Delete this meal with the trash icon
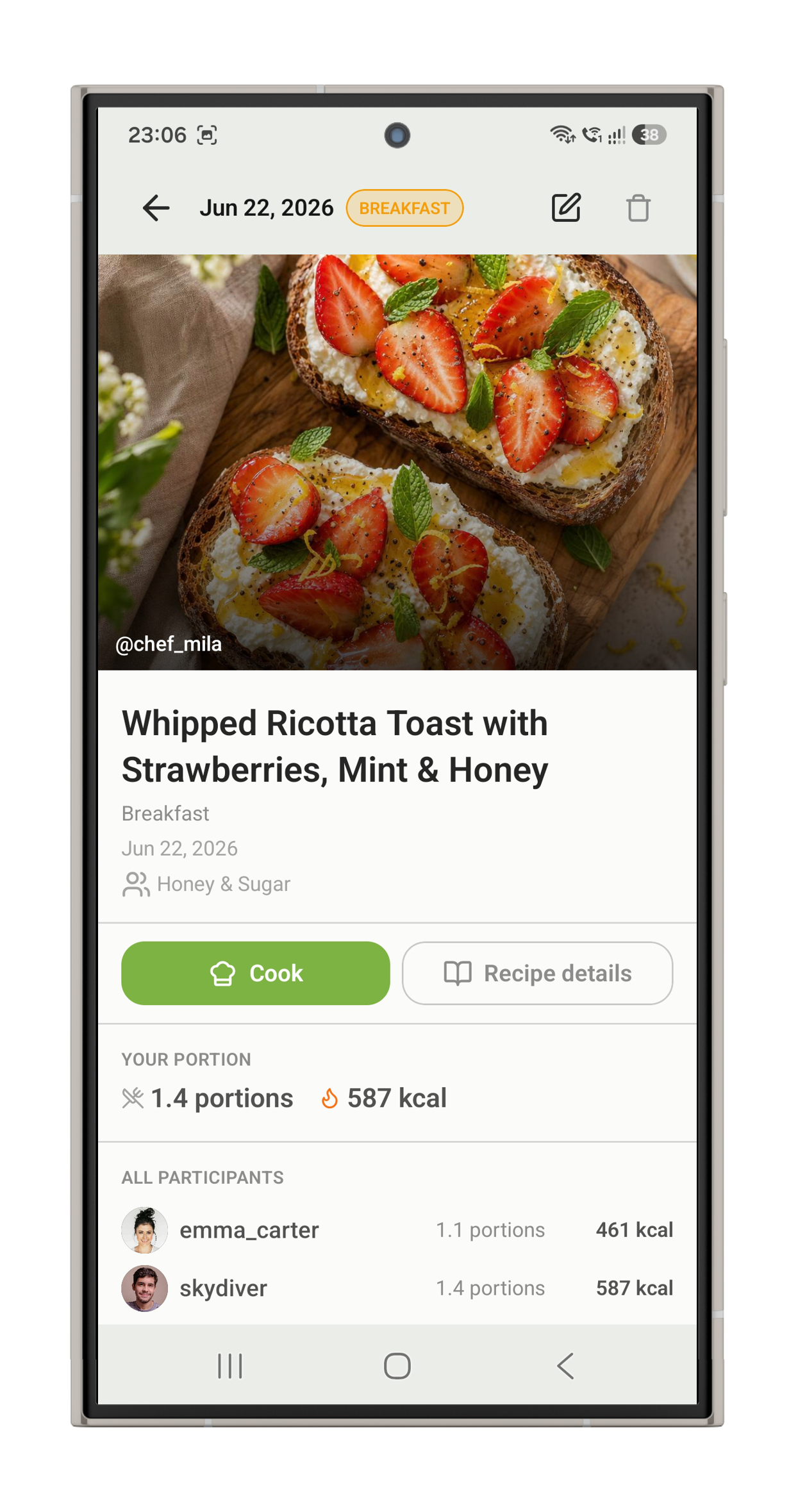 pos(638,208)
